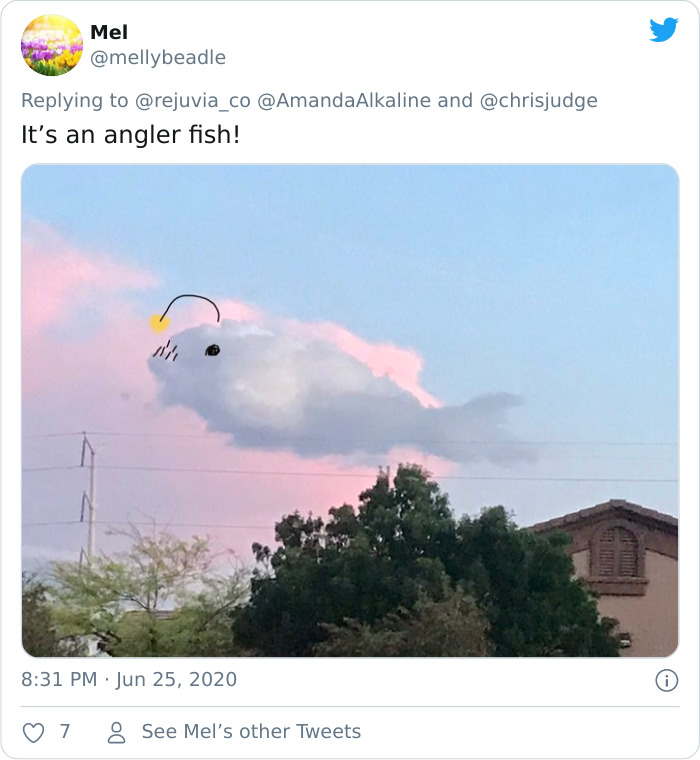The height and width of the screenshot is (760, 700).
Task: Like this tweet with the heart
Action: 34,732
